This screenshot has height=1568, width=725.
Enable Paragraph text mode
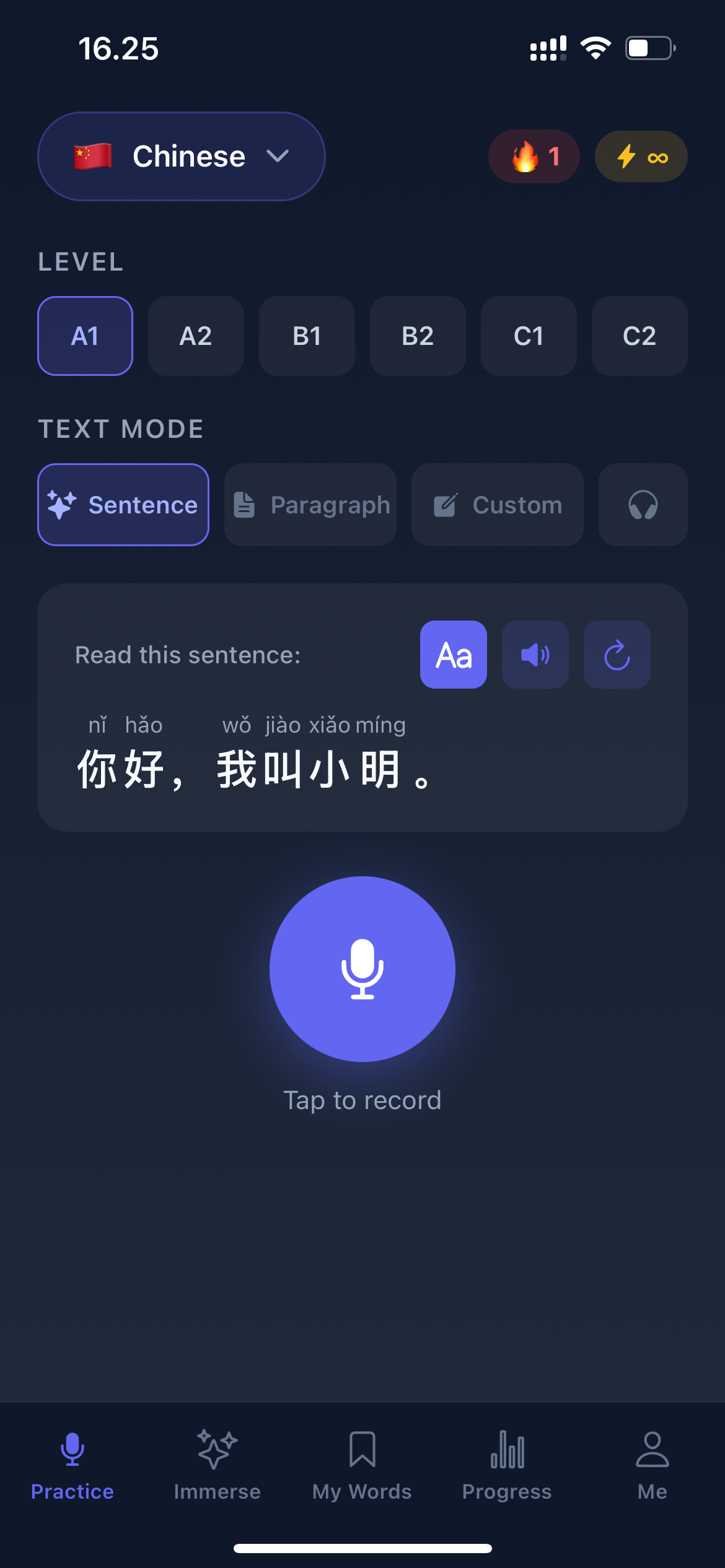(310, 504)
